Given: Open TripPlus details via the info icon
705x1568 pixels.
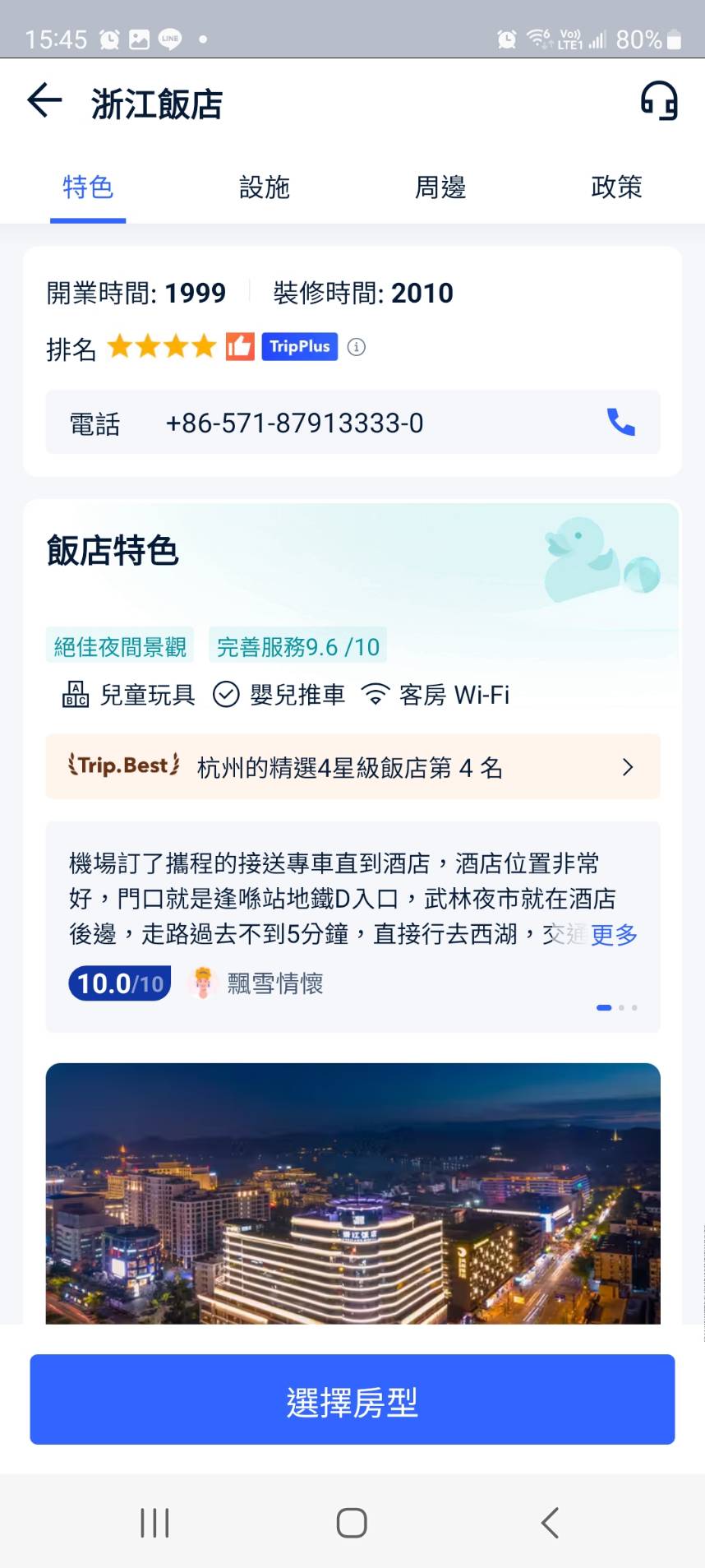Looking at the screenshot, I should [355, 347].
